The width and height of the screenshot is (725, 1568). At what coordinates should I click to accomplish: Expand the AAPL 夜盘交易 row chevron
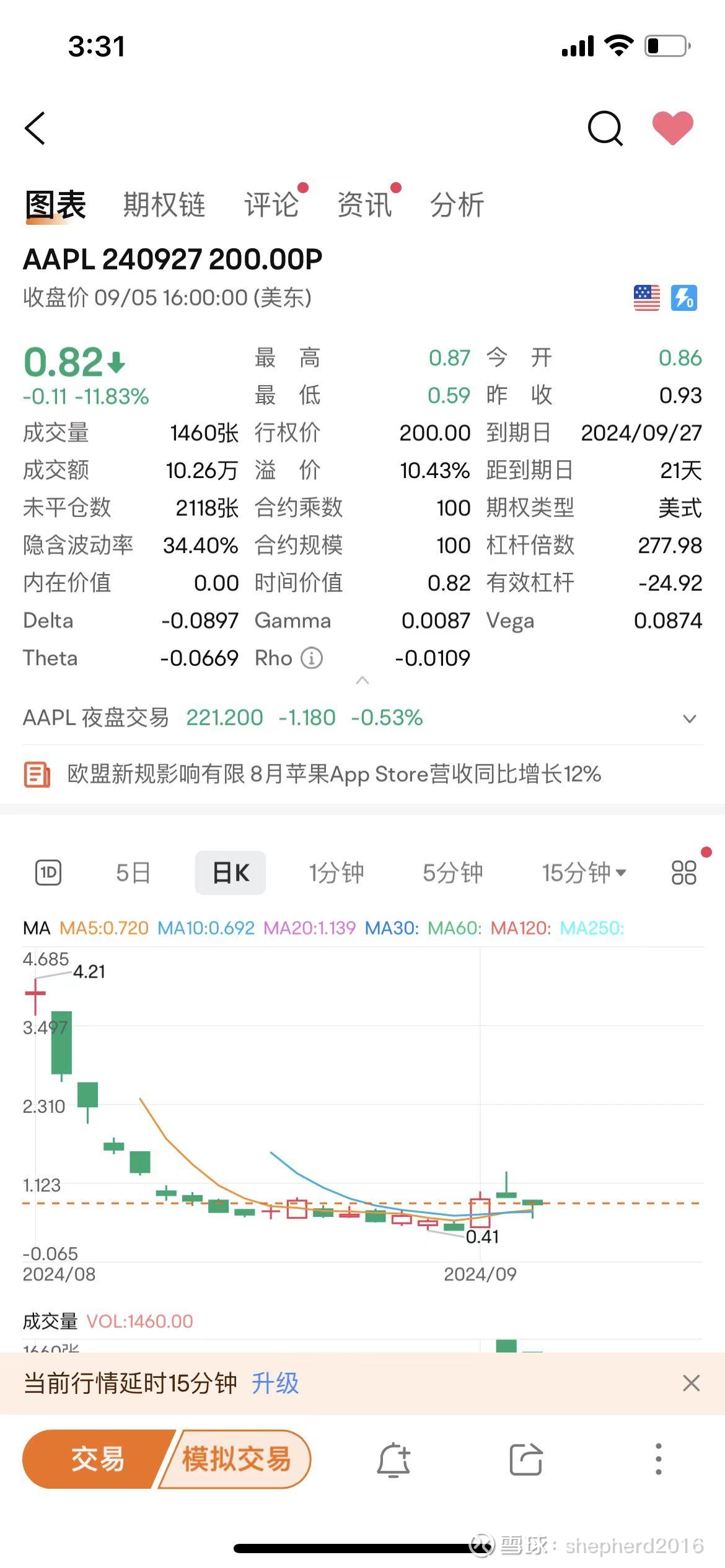point(690,718)
